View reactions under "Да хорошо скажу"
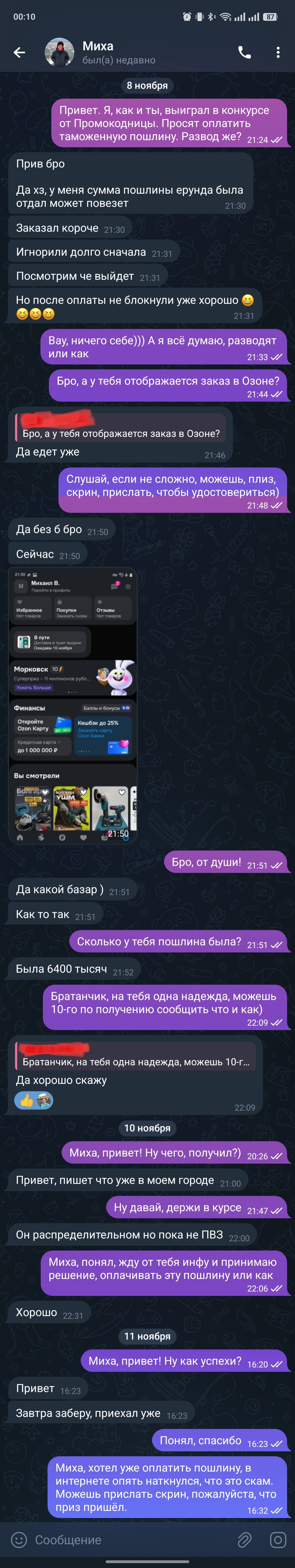Image resolution: width=295 pixels, height=1568 pixels. tap(34, 1101)
